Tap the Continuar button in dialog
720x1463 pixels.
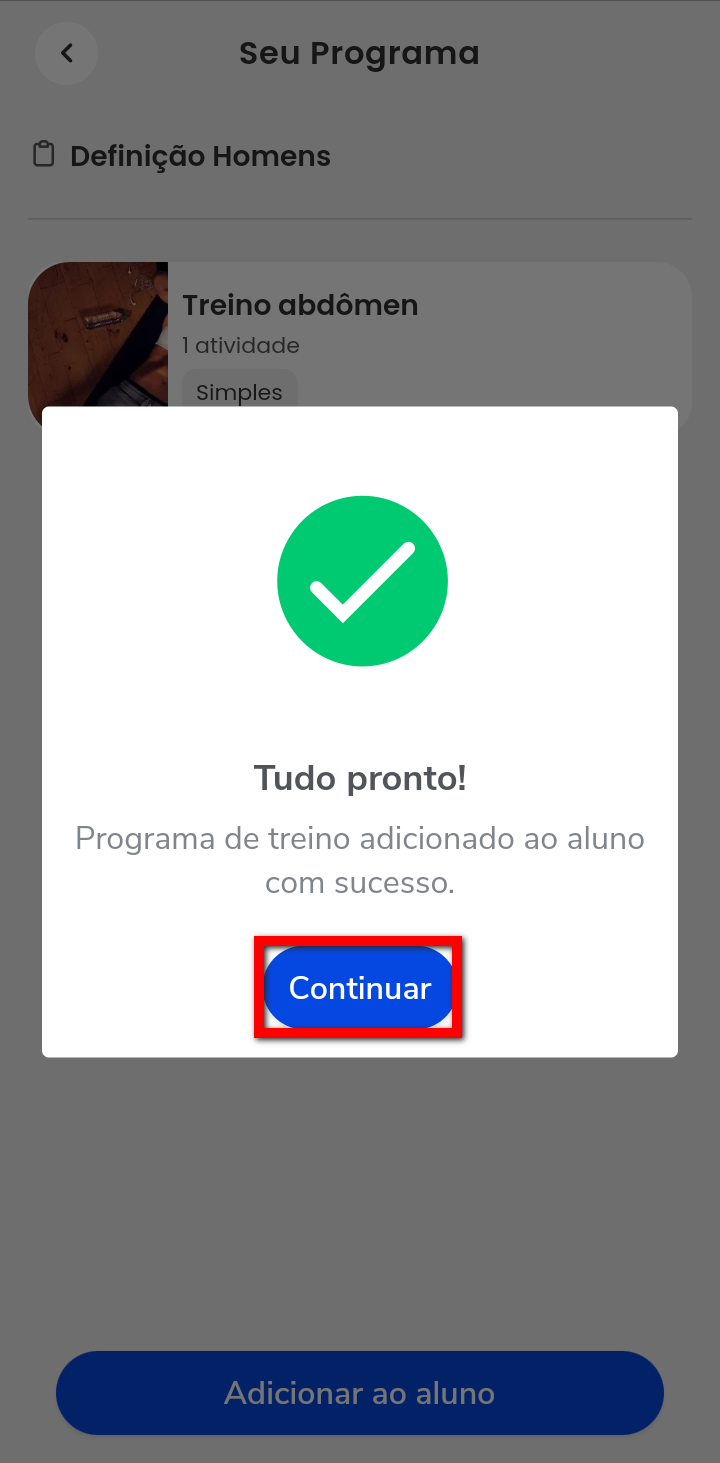point(359,988)
